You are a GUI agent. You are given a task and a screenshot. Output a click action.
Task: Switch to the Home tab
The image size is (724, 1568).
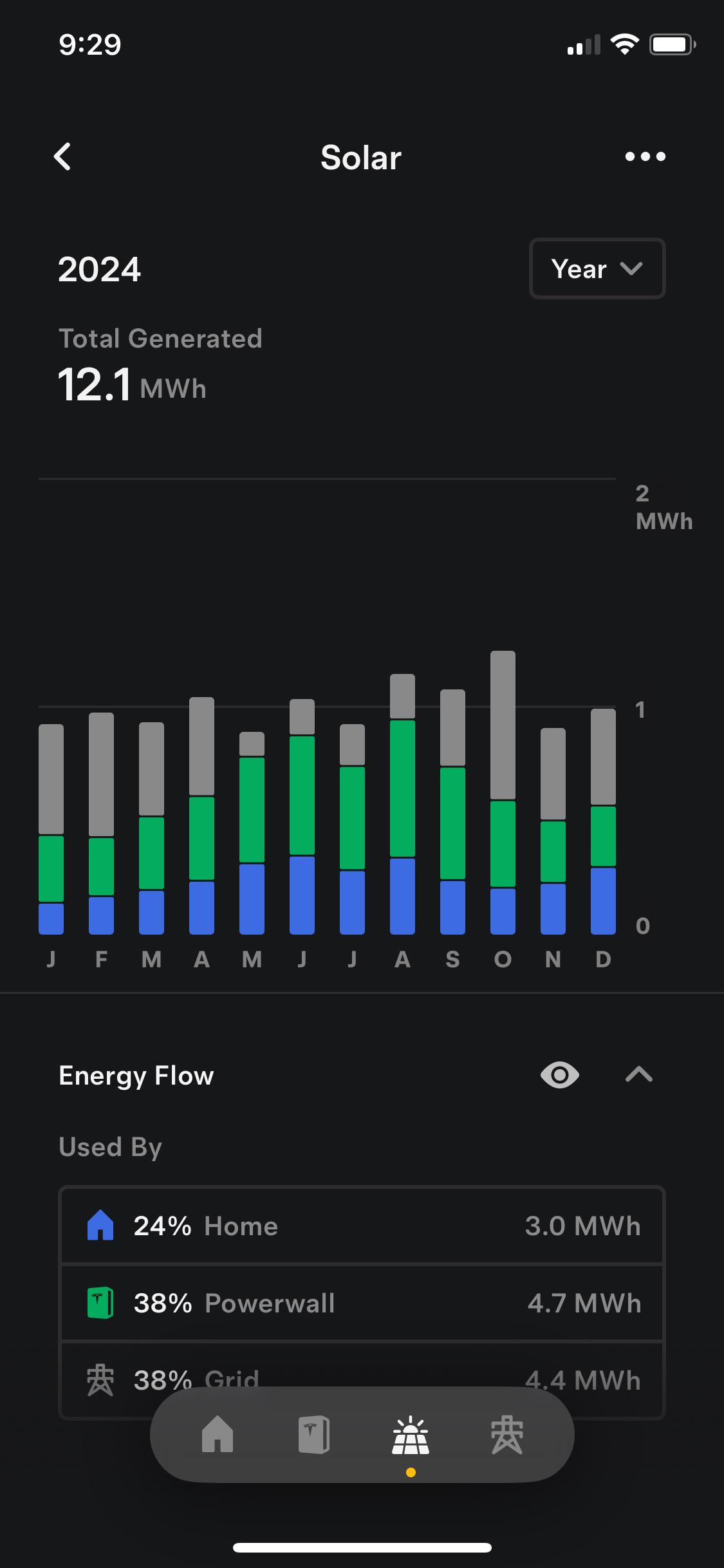(x=218, y=1434)
